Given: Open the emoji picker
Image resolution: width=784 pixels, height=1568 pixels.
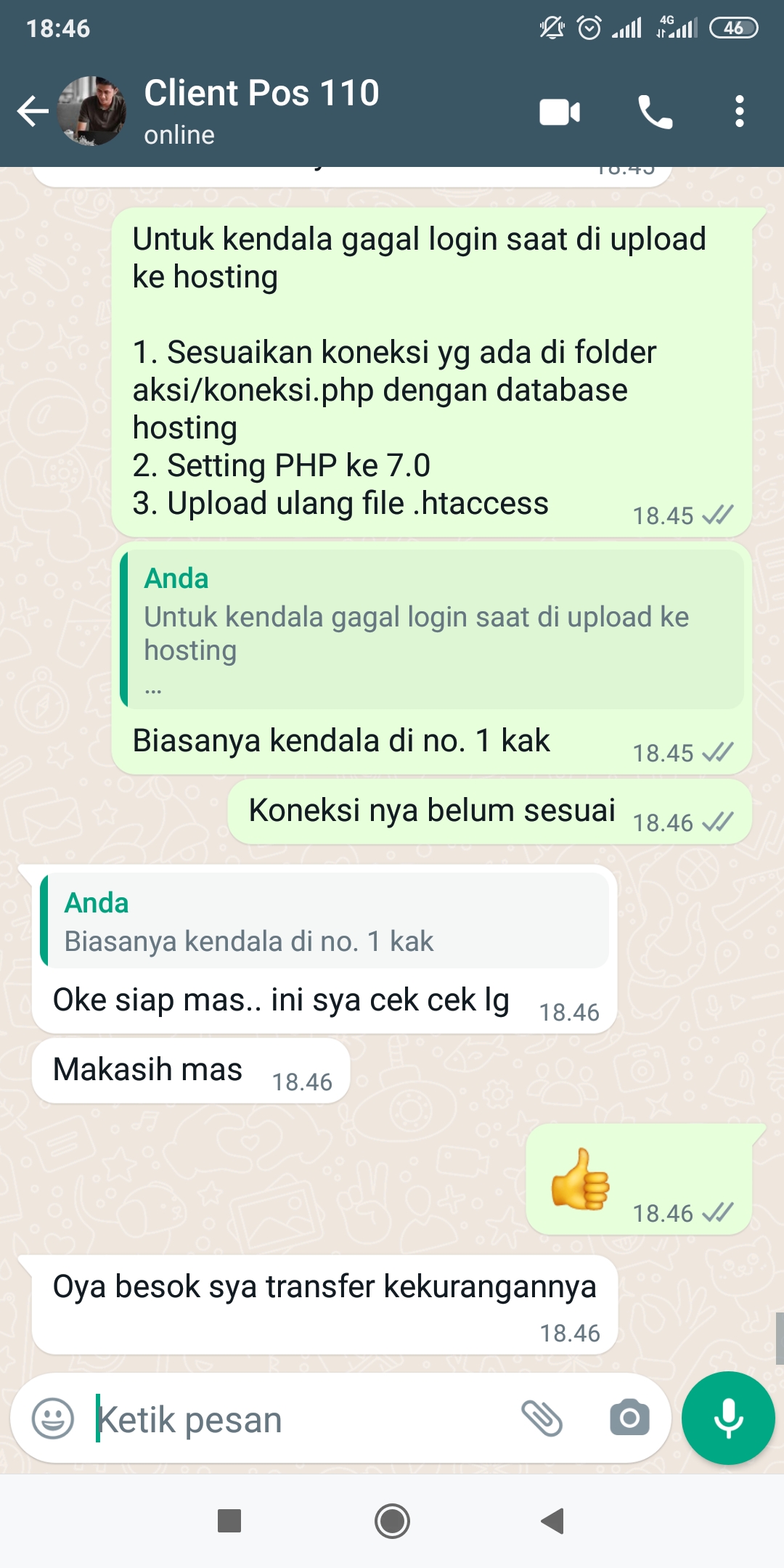Looking at the screenshot, I should pyautogui.click(x=53, y=1418).
